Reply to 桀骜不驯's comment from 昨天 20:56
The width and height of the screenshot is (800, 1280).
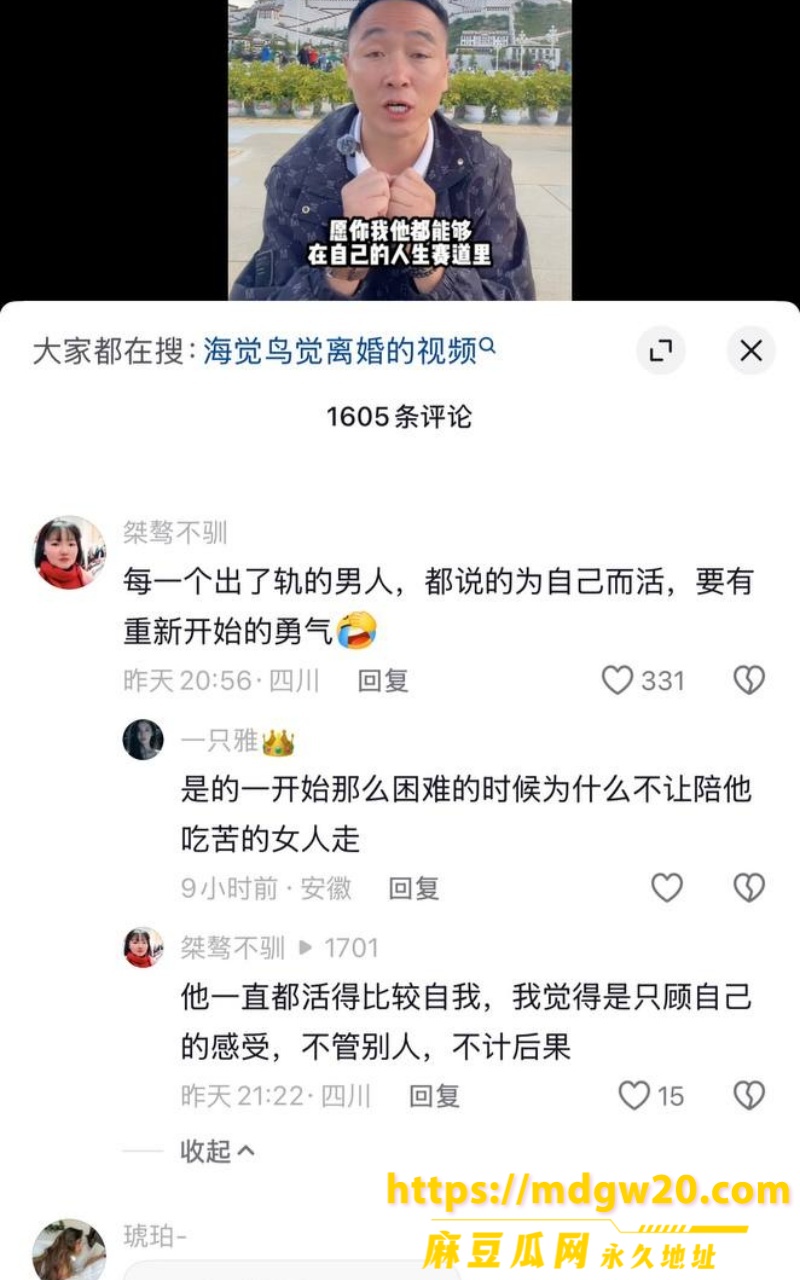point(384,681)
